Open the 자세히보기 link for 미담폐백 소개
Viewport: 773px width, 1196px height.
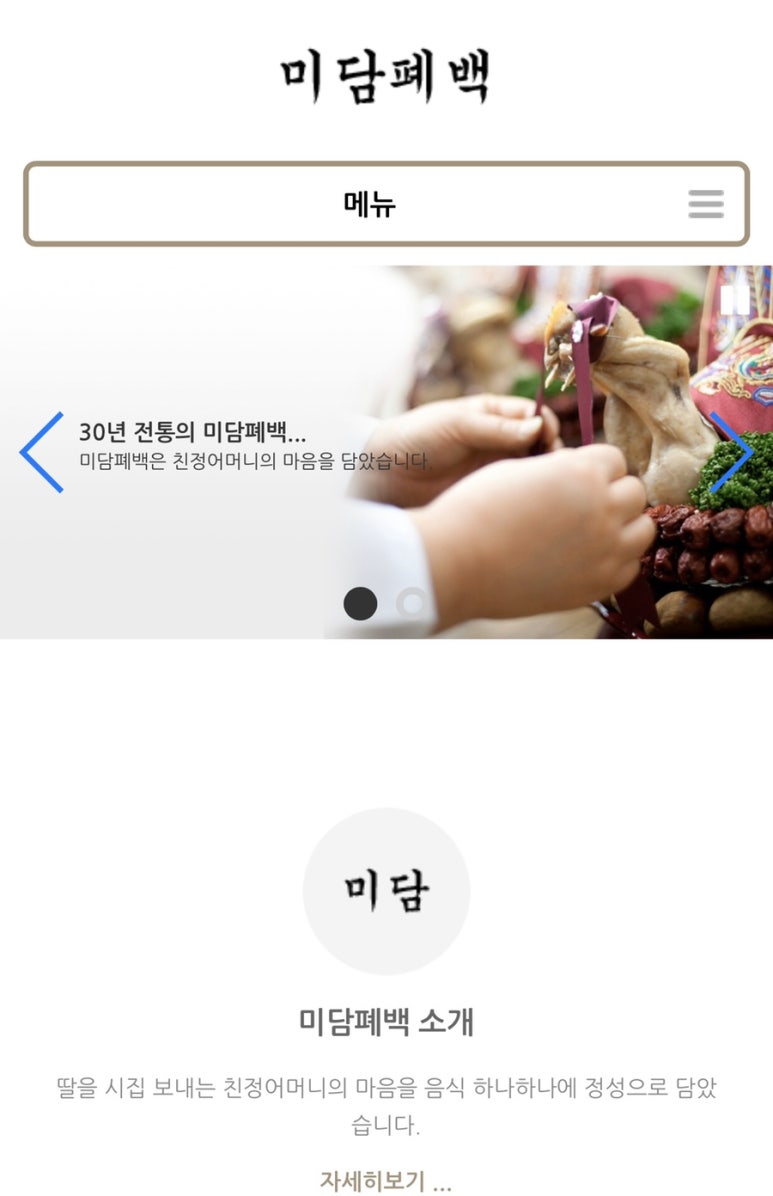385,1180
